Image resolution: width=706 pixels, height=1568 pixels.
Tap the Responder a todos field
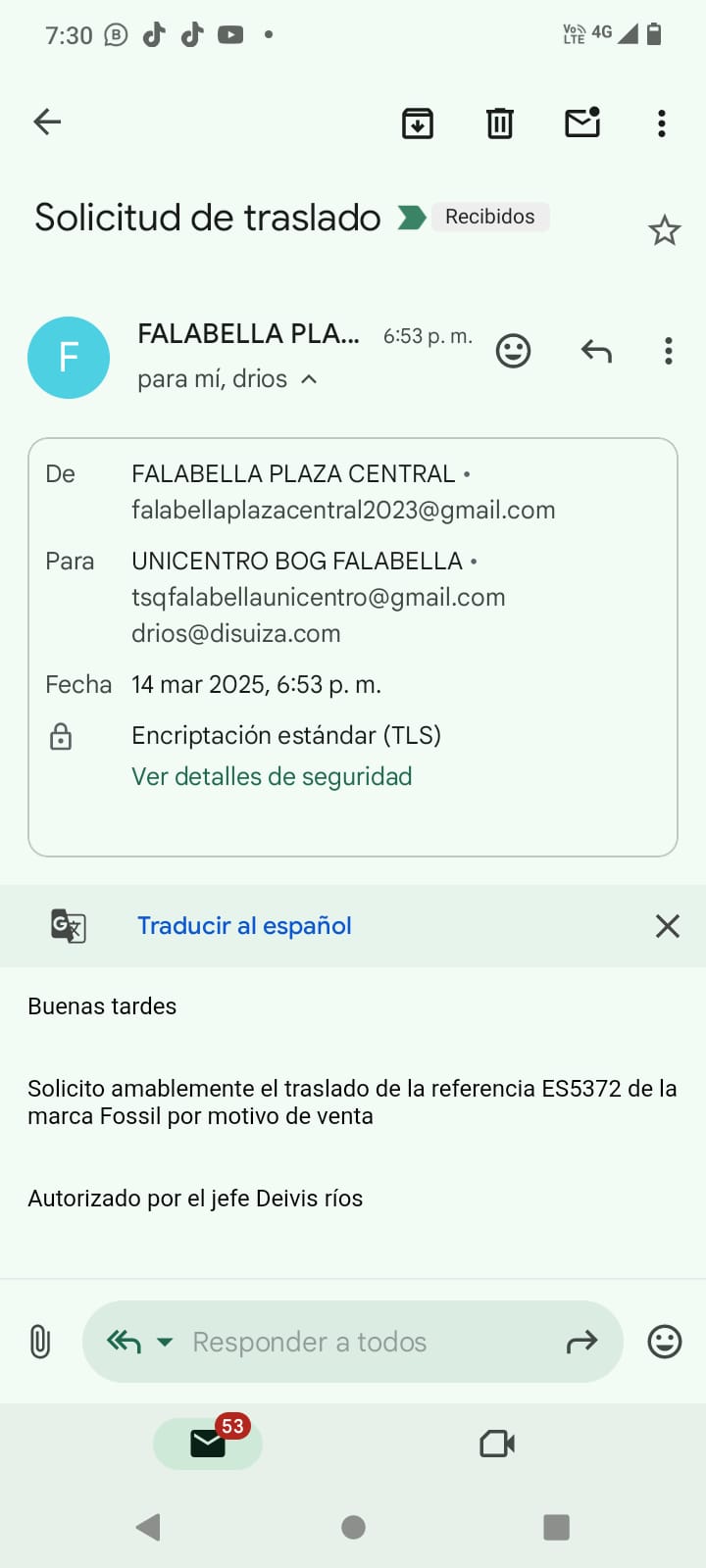click(310, 1342)
